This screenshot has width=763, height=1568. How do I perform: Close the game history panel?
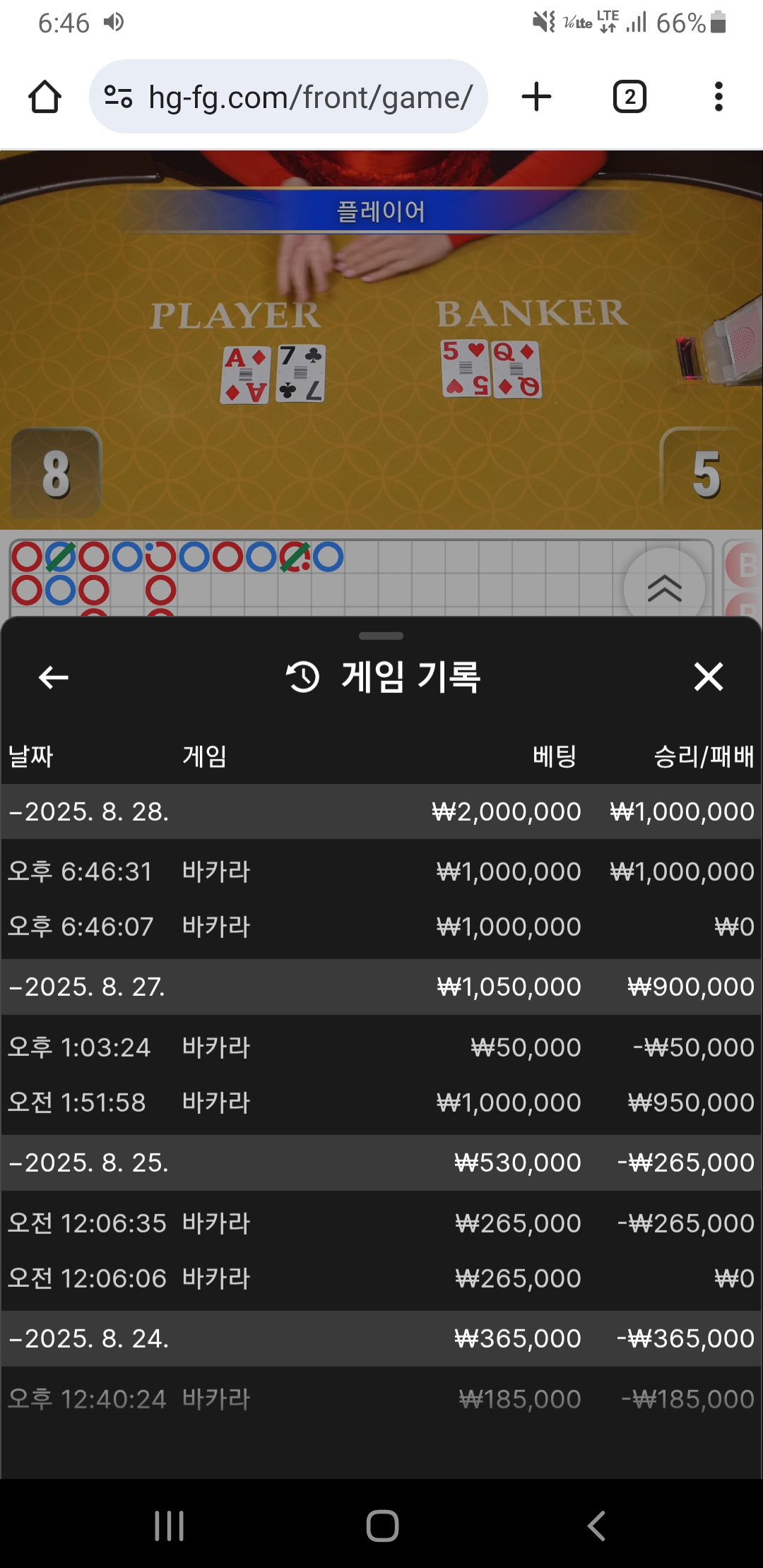tap(708, 677)
